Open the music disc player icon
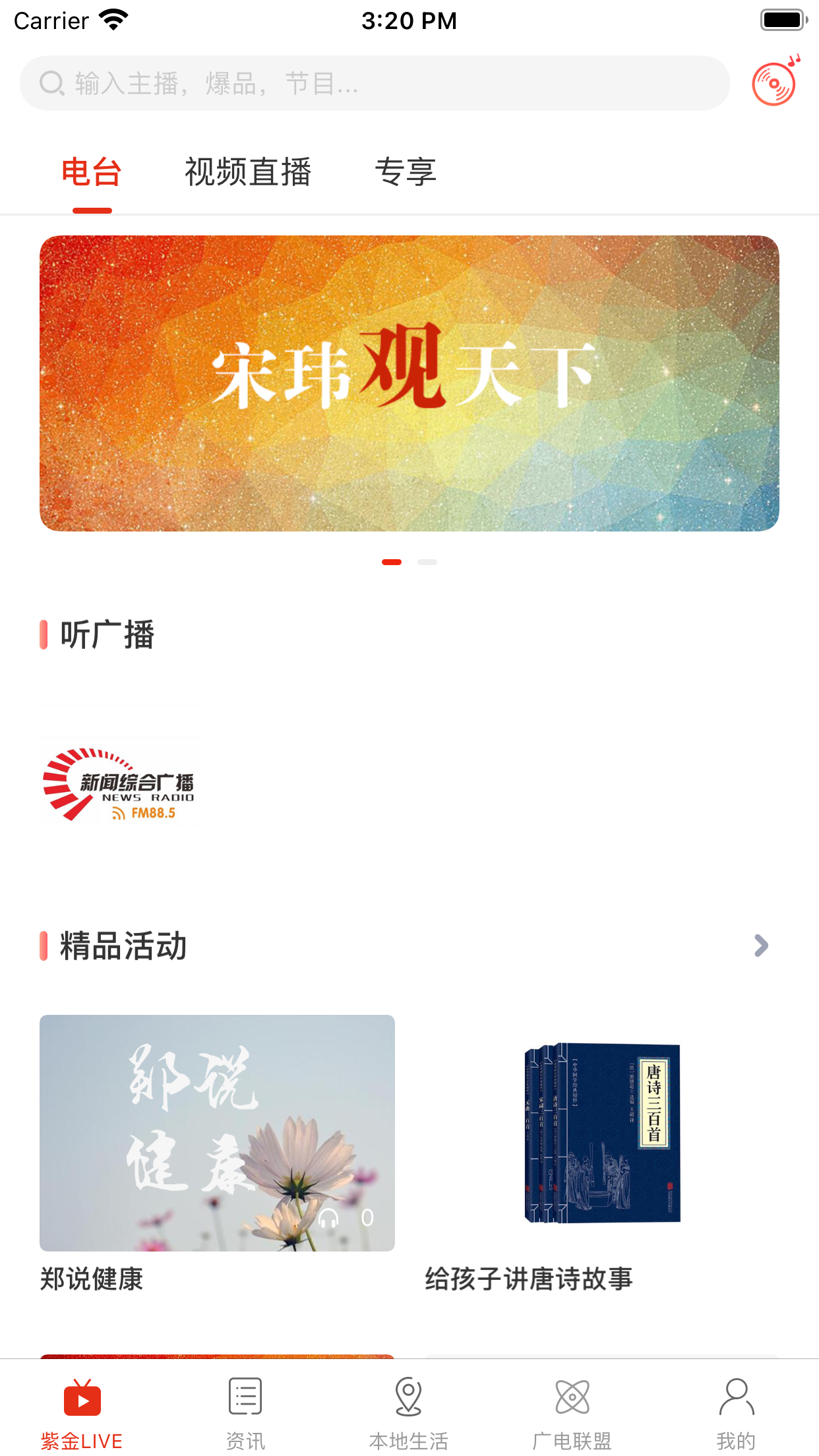Viewport: 819px width, 1456px height. coord(775,82)
